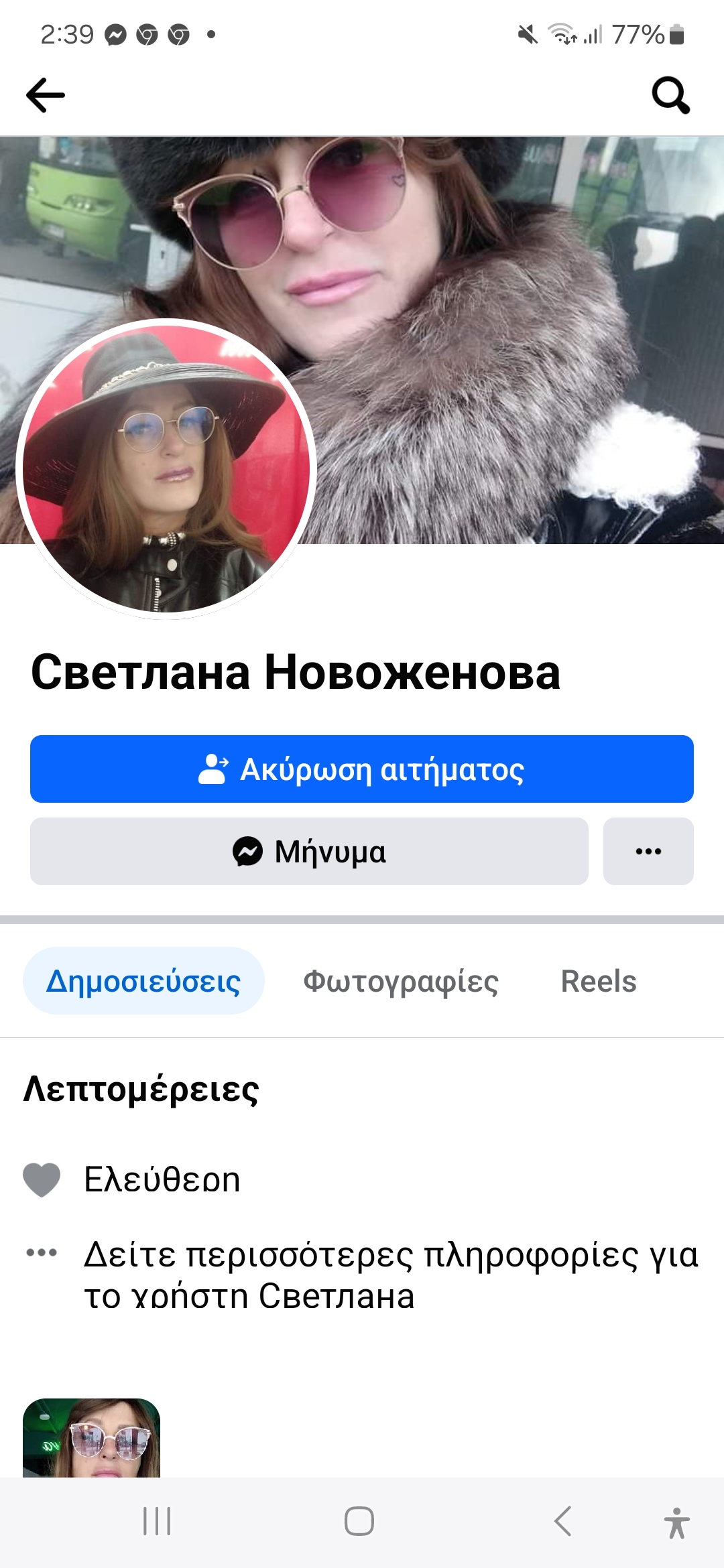
Task: Tap Ακύρωση αιτήματος to cancel the friend request
Action: tap(362, 769)
